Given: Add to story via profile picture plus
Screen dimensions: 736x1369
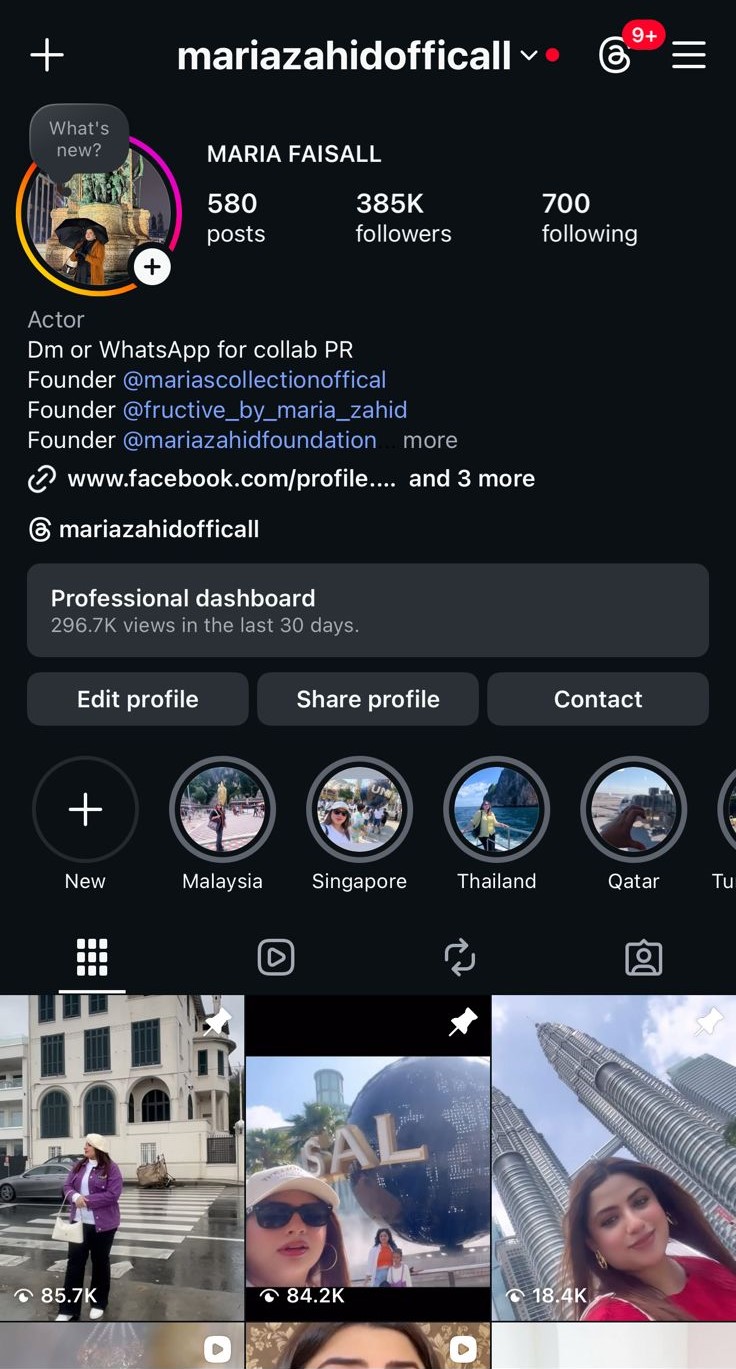Looking at the screenshot, I should coord(152,267).
